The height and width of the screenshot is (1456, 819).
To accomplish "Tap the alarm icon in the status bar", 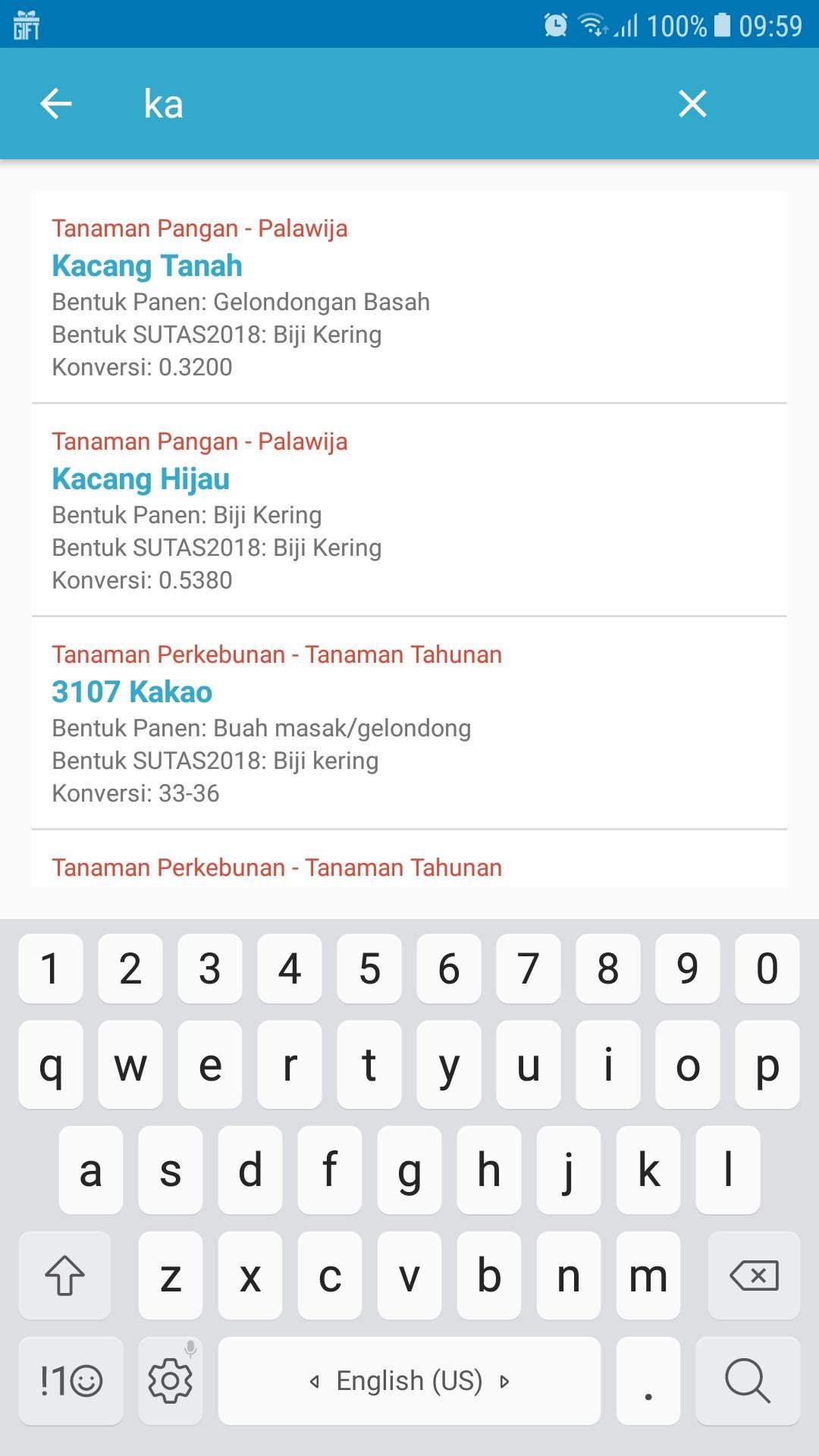I will point(554,23).
